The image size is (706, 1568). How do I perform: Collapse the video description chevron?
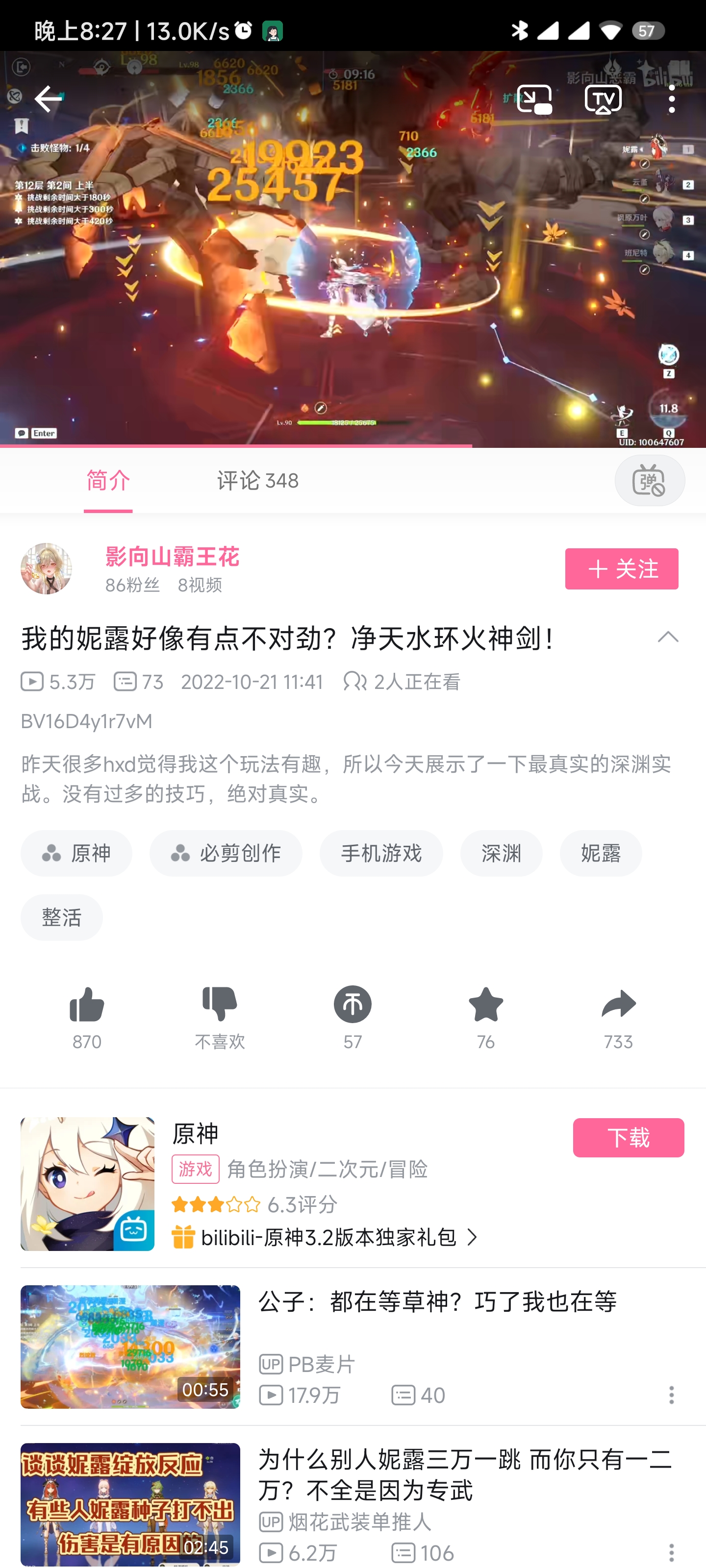pos(668,637)
